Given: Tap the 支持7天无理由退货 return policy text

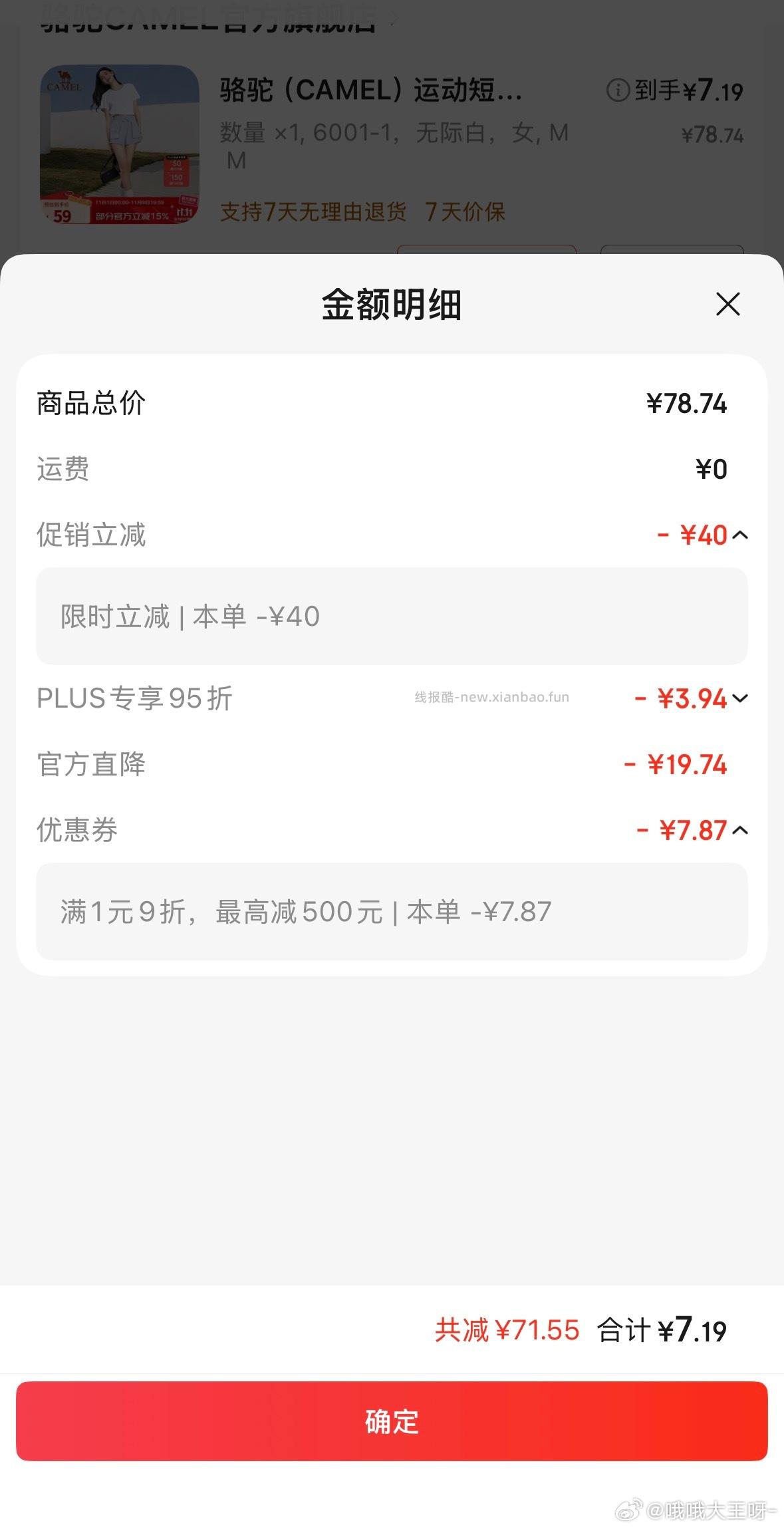Looking at the screenshot, I should 313,213.
